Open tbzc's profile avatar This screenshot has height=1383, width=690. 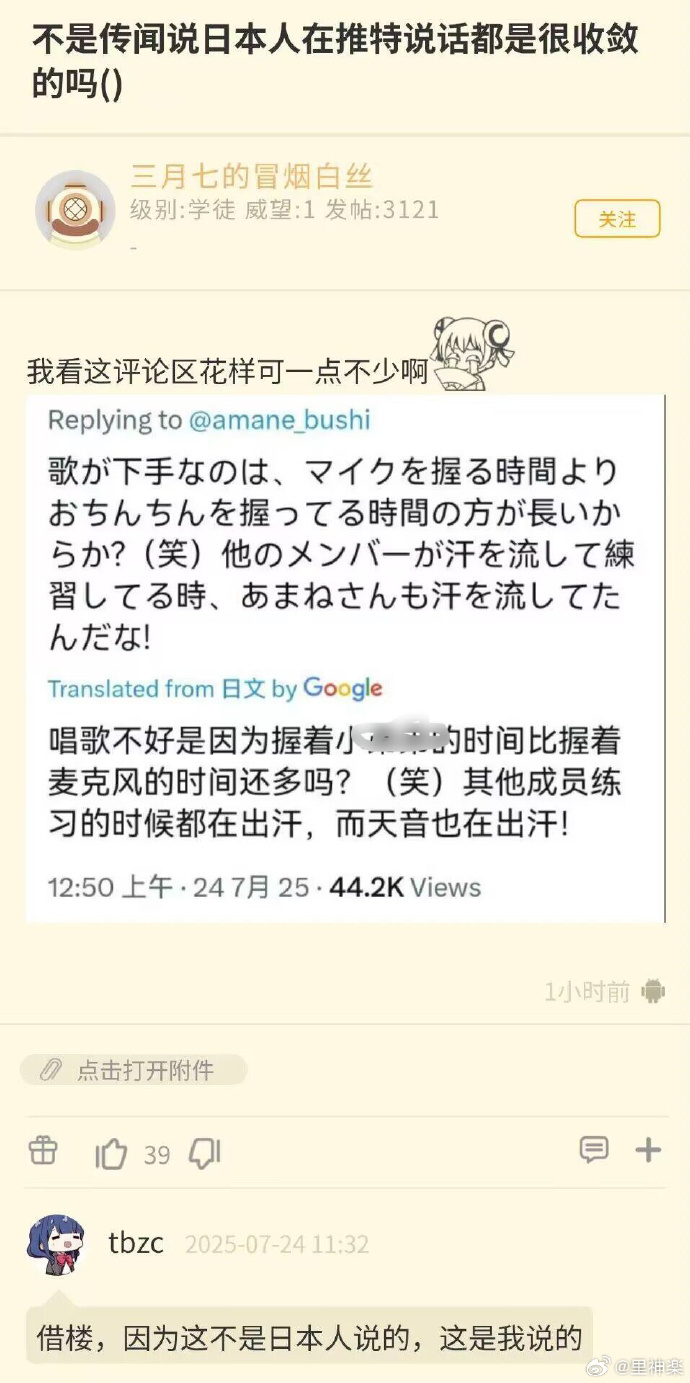pos(56,1241)
